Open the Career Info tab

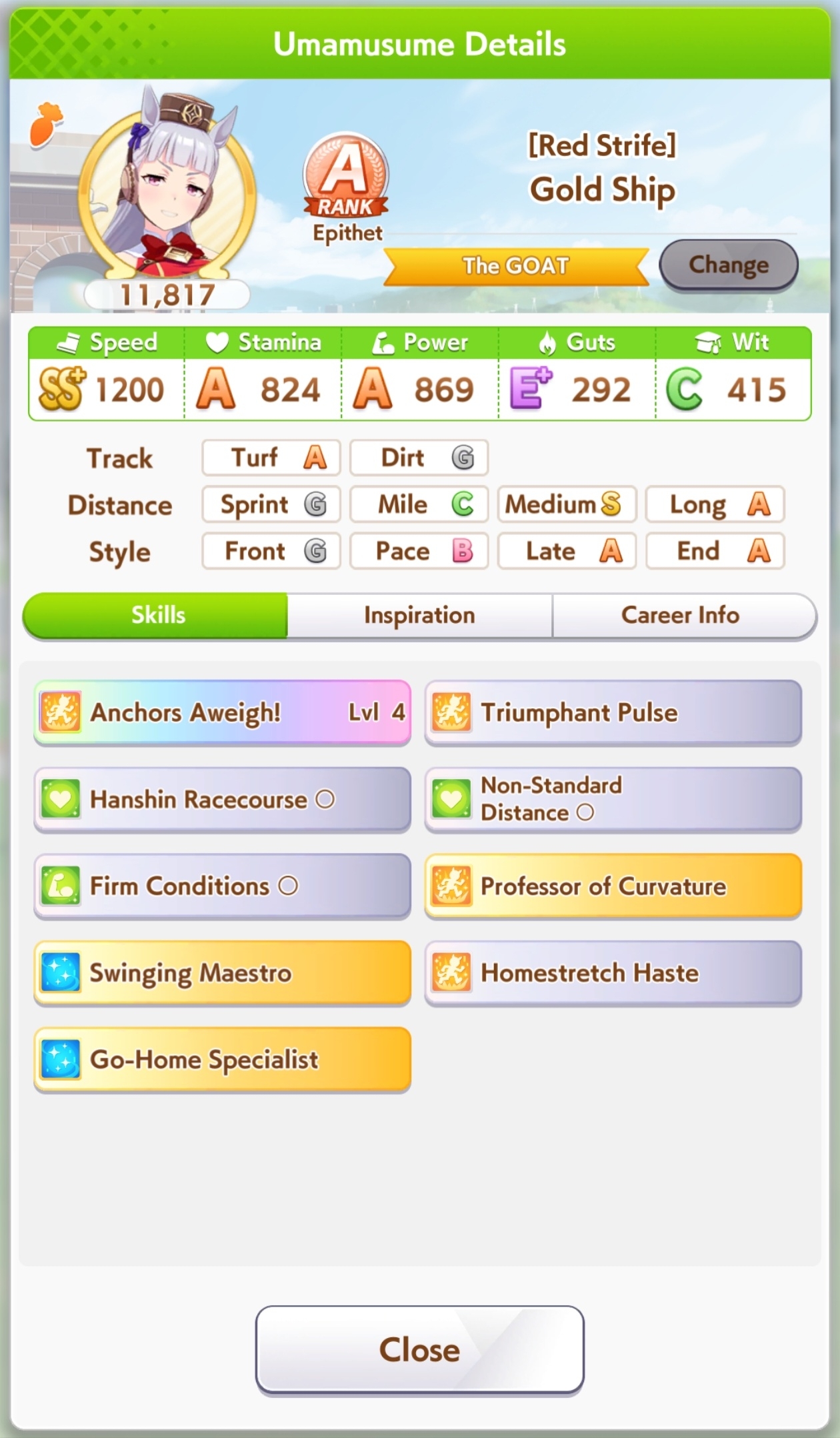(680, 615)
